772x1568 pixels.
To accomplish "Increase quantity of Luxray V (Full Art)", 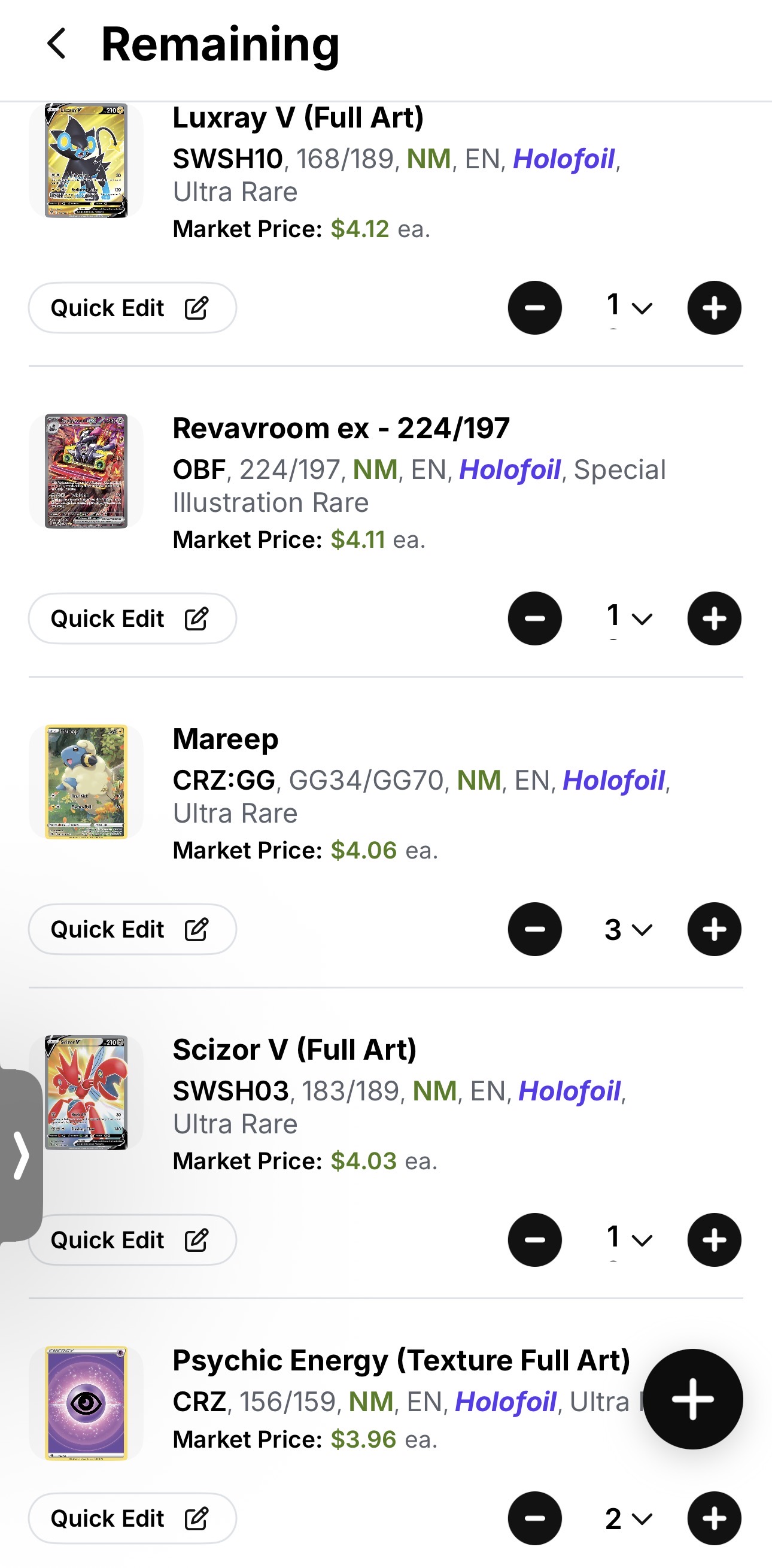I will [x=714, y=308].
